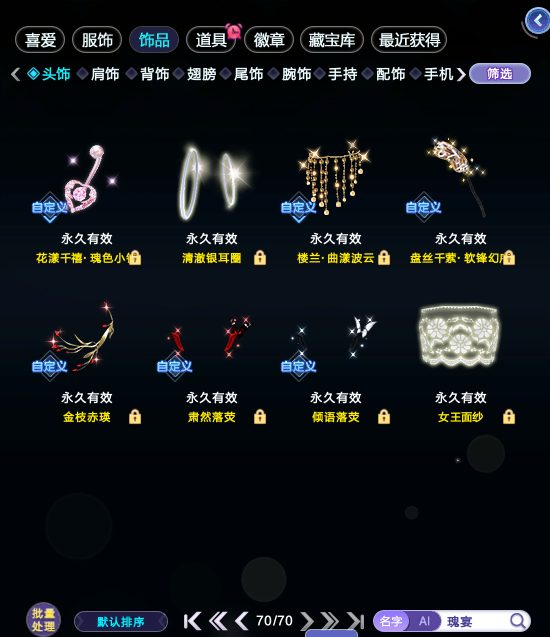Open the 藏宝库 tab
550x637 pixels.
(332, 40)
